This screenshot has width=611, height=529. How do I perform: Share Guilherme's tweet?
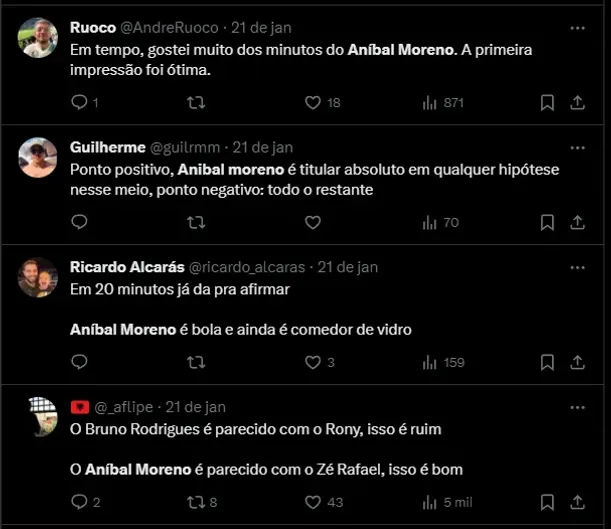pyautogui.click(x=577, y=222)
